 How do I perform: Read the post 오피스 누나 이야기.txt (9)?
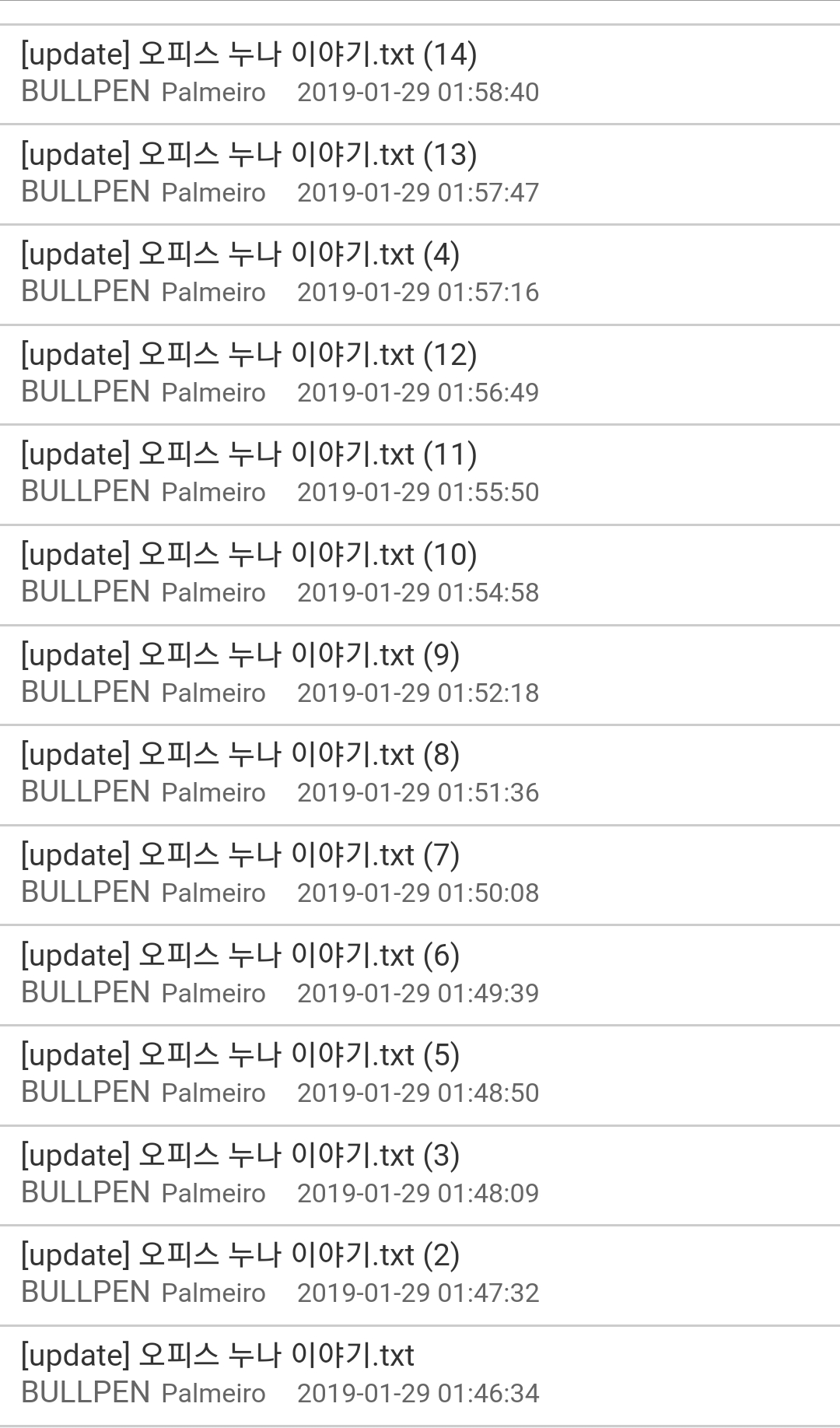tap(241, 655)
